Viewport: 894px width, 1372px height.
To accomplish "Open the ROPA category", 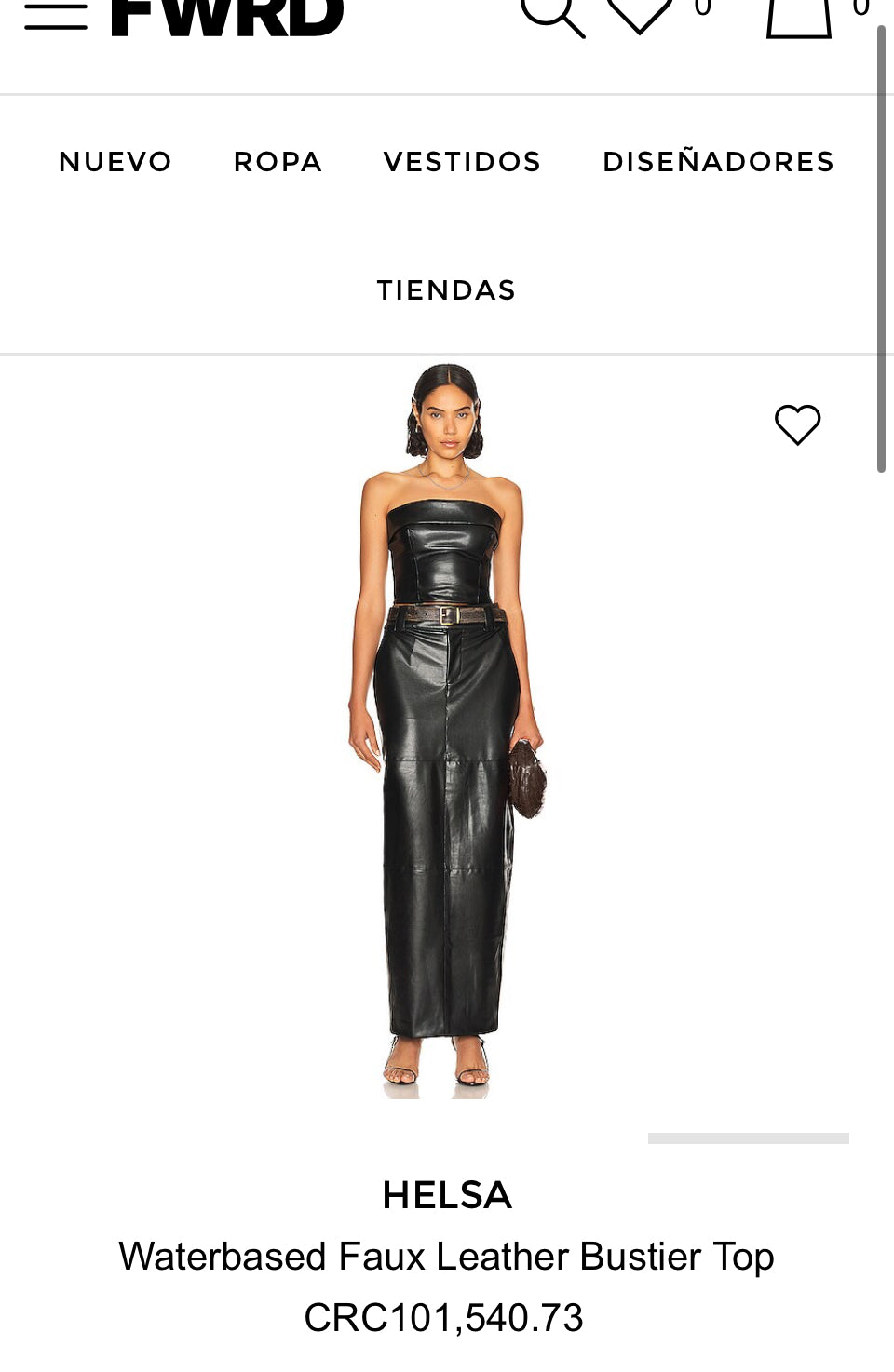I will click(x=278, y=162).
